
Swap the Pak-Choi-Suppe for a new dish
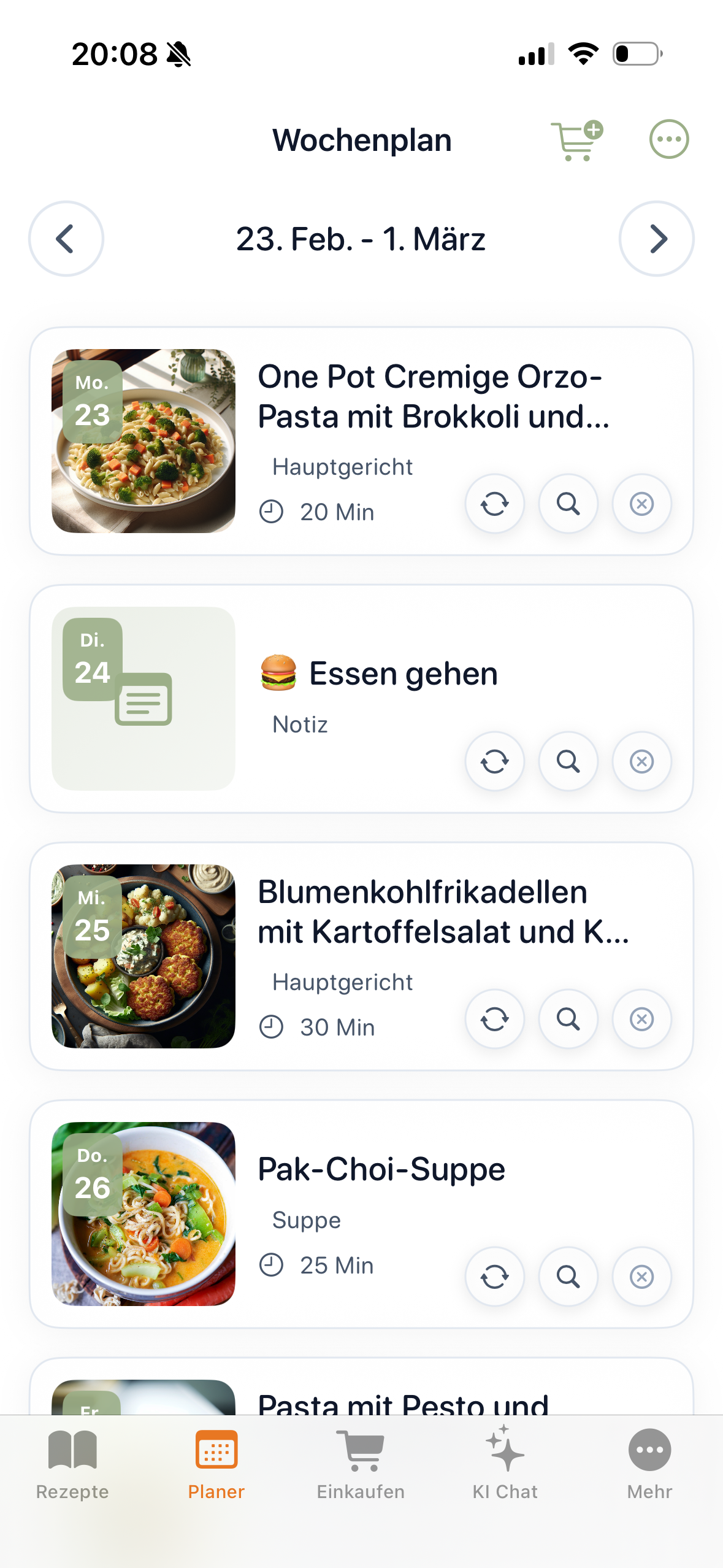tap(494, 1277)
